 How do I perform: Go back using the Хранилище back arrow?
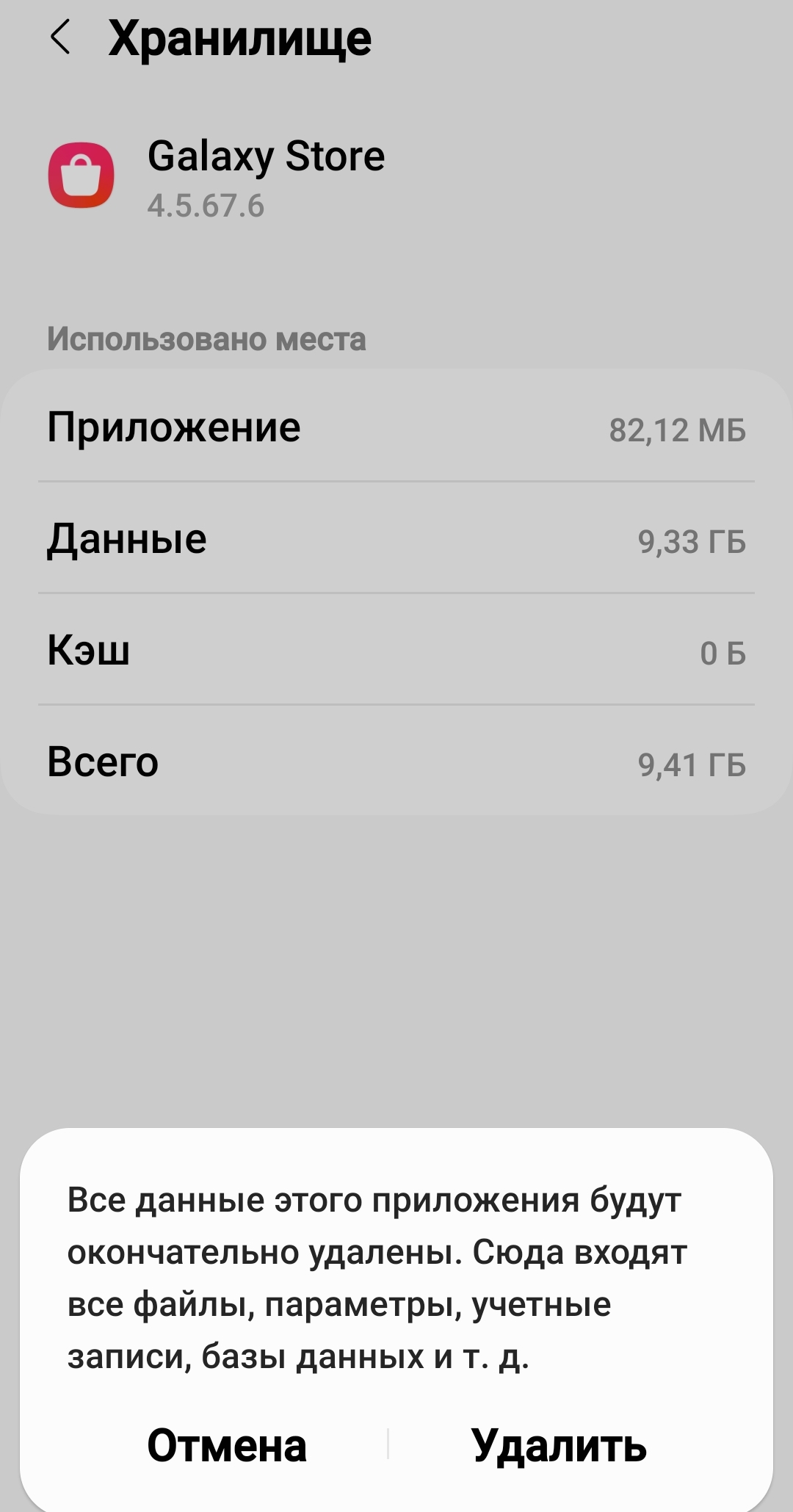pyautogui.click(x=60, y=37)
